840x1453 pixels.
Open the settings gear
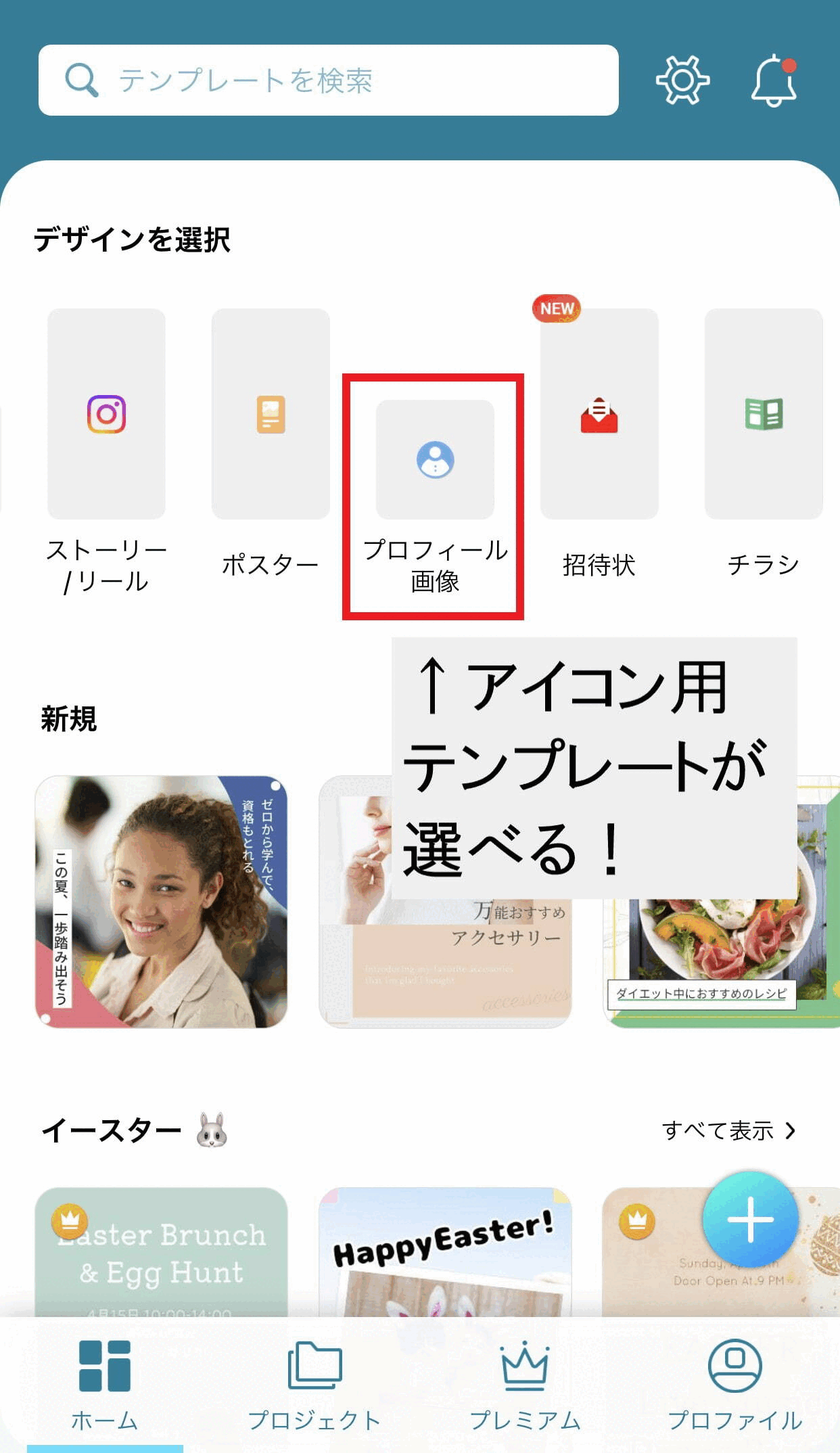(x=682, y=80)
